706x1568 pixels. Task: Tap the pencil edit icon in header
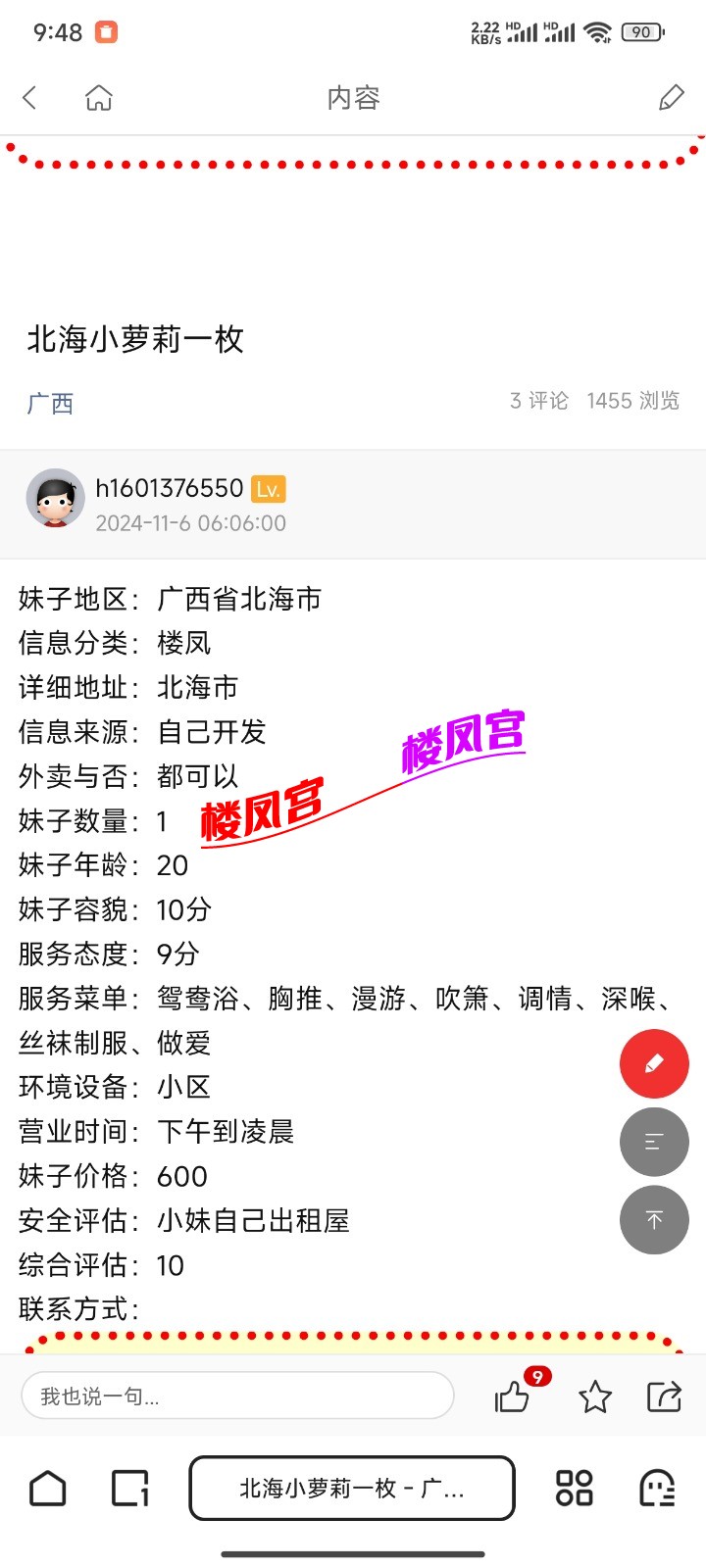[x=672, y=97]
